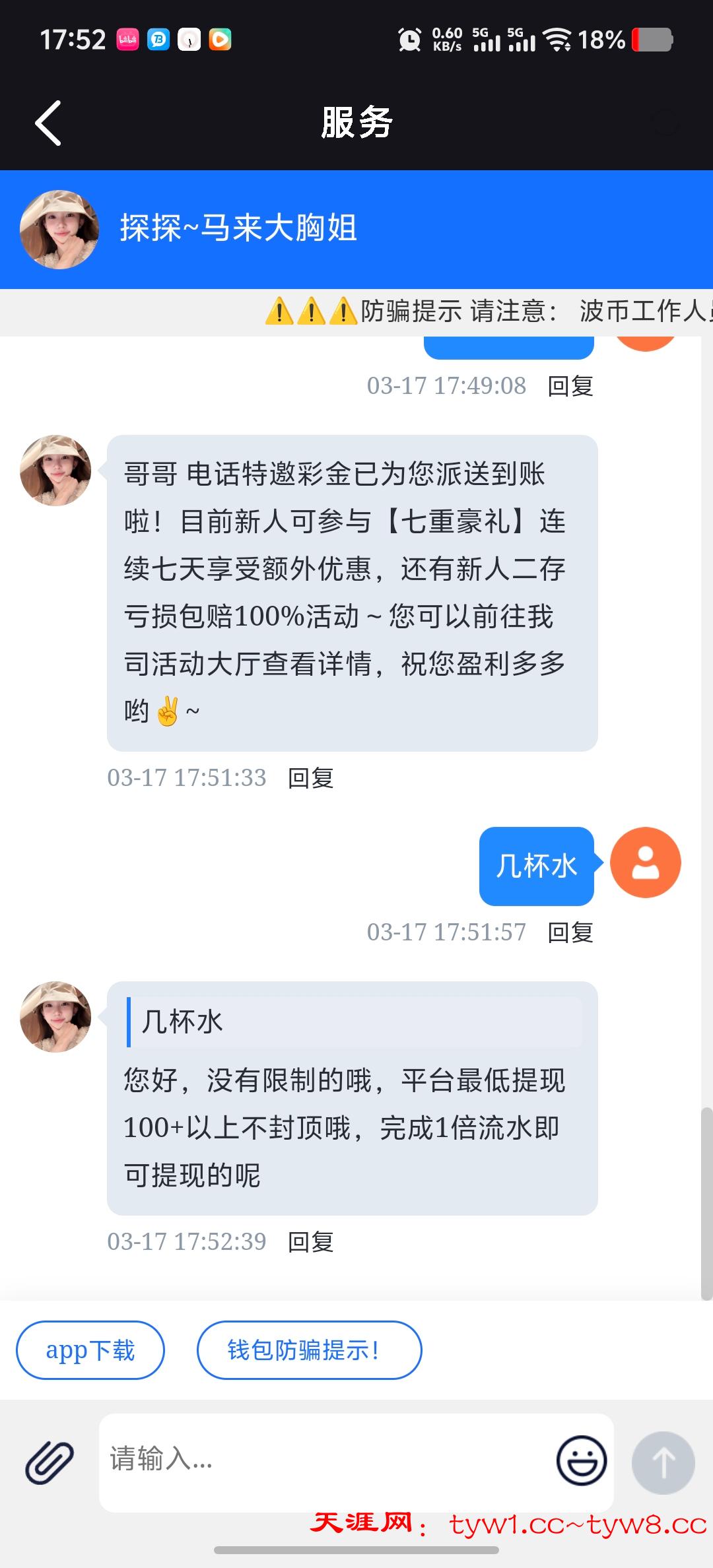This screenshot has height=1568, width=713.
Task: Tap the send arrow button
Action: pos(663,1462)
